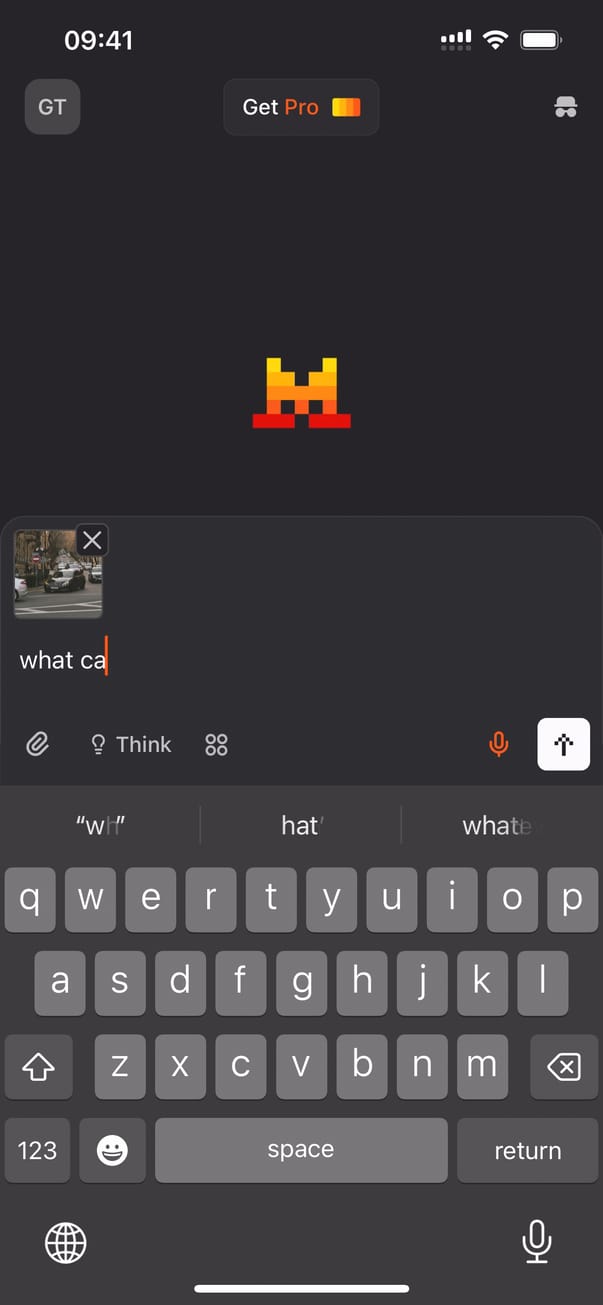Image resolution: width=603 pixels, height=1305 pixels.
Task: Pick the "whate" keyboard suggestion
Action: (x=497, y=826)
